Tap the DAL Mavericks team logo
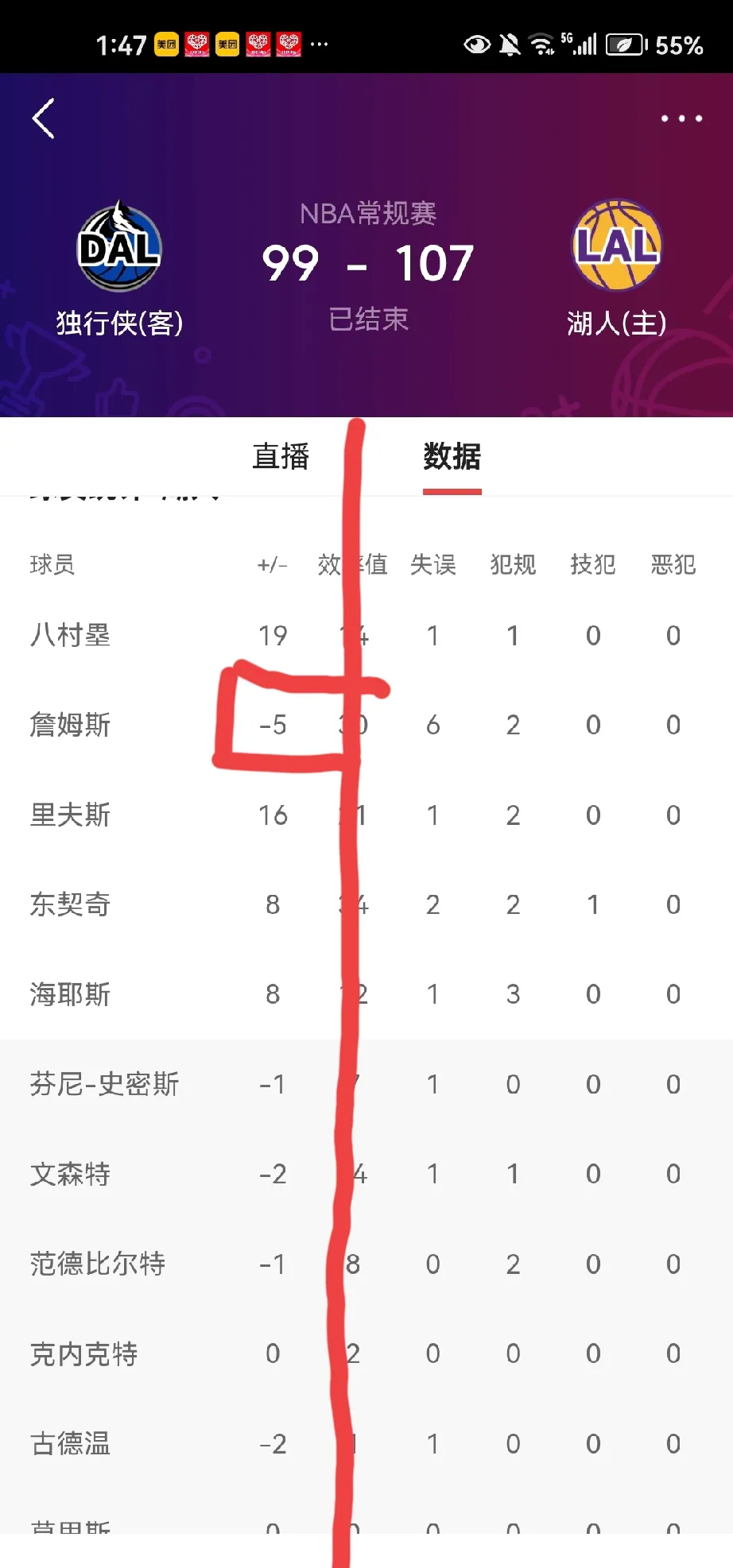Screen dimensions: 733x1568 (119, 247)
